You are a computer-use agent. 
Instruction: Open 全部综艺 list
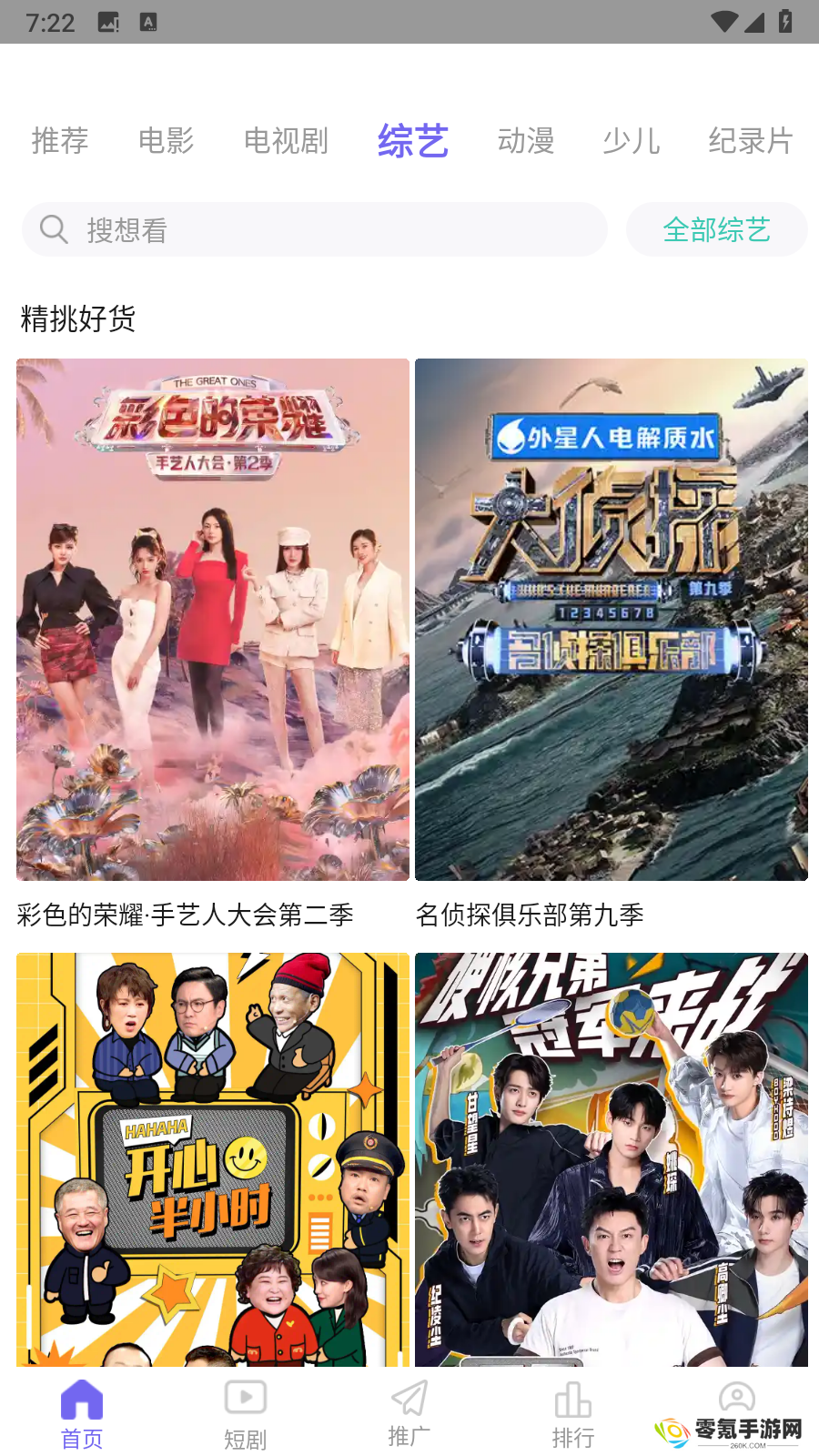716,230
